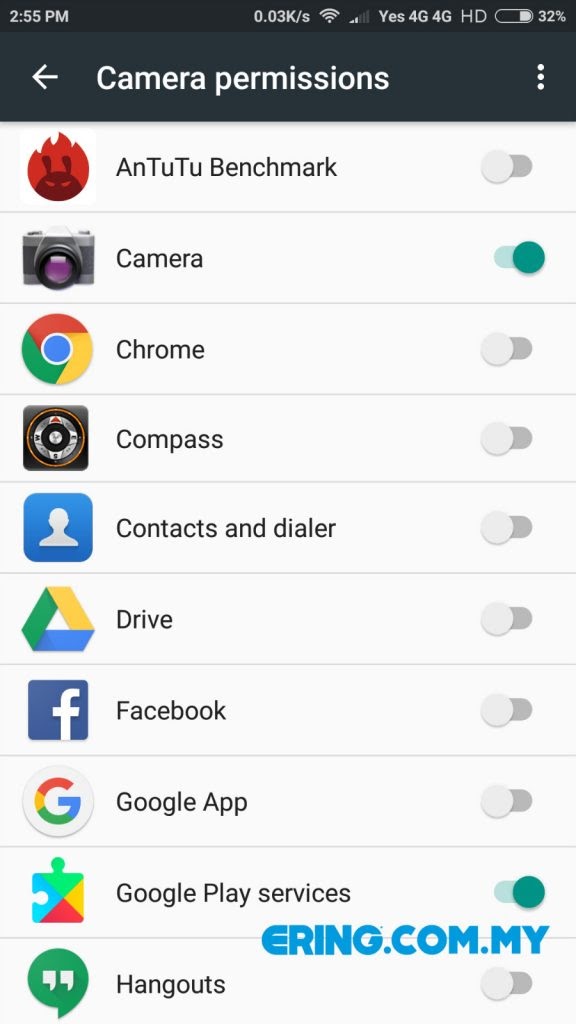Turn off camera permission for Camera app

[519, 257]
